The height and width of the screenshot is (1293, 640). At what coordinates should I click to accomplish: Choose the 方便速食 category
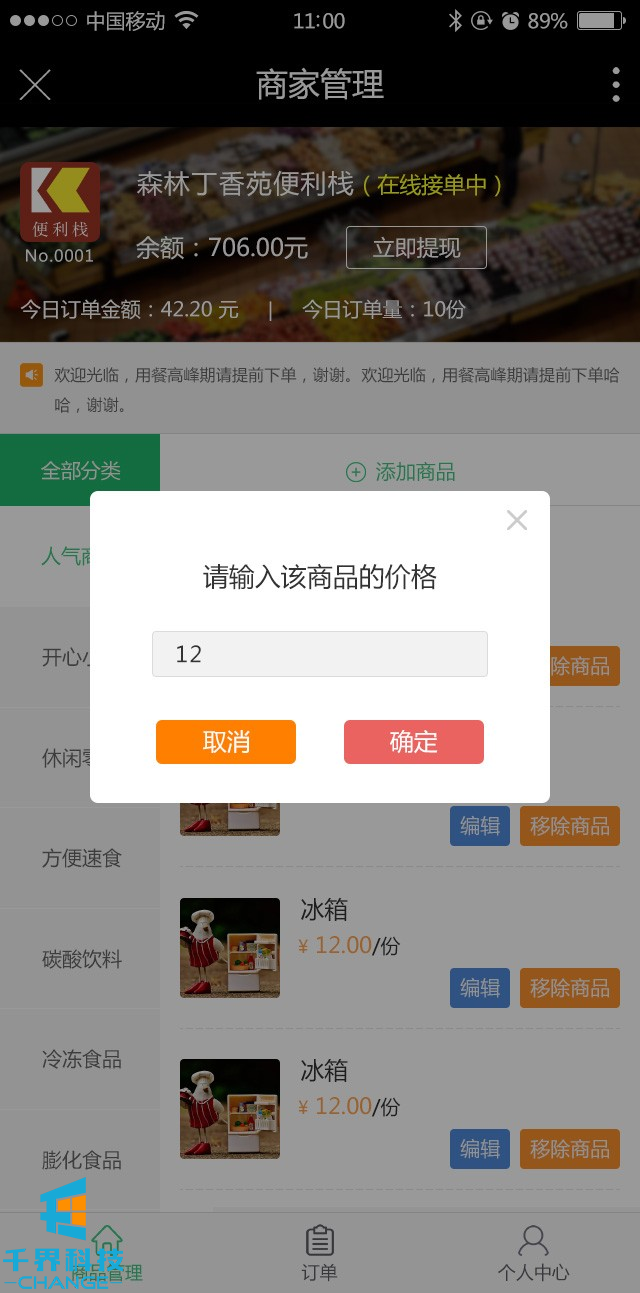point(80,858)
